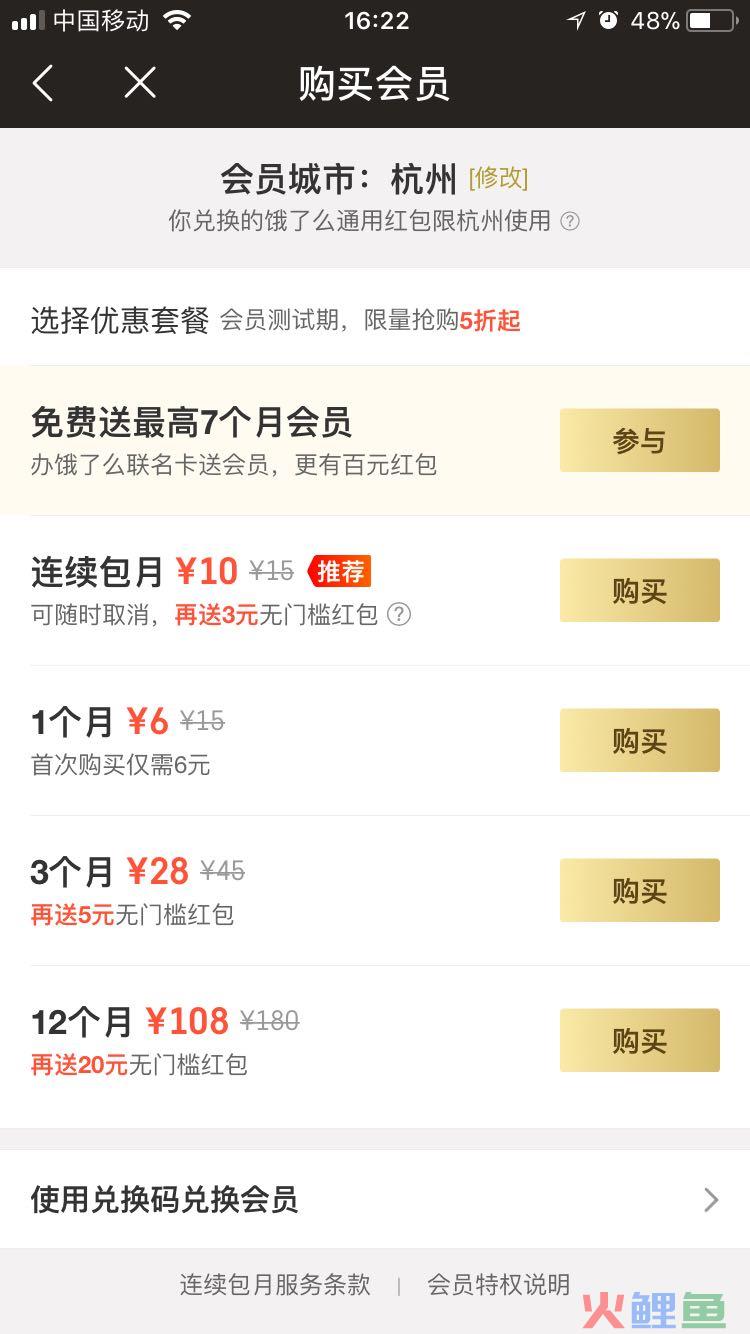Tap [修改] to change member city
Screen dimensions: 750x1334
(498, 178)
